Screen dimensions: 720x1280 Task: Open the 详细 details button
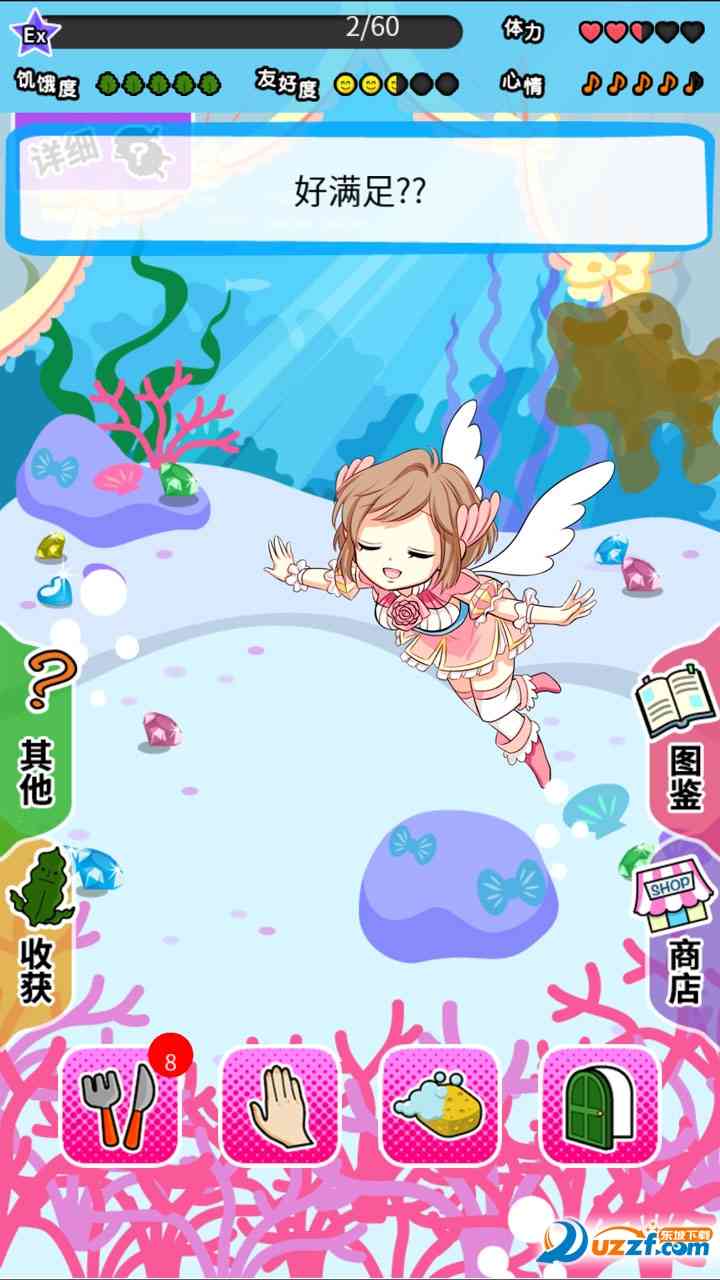tap(100, 158)
